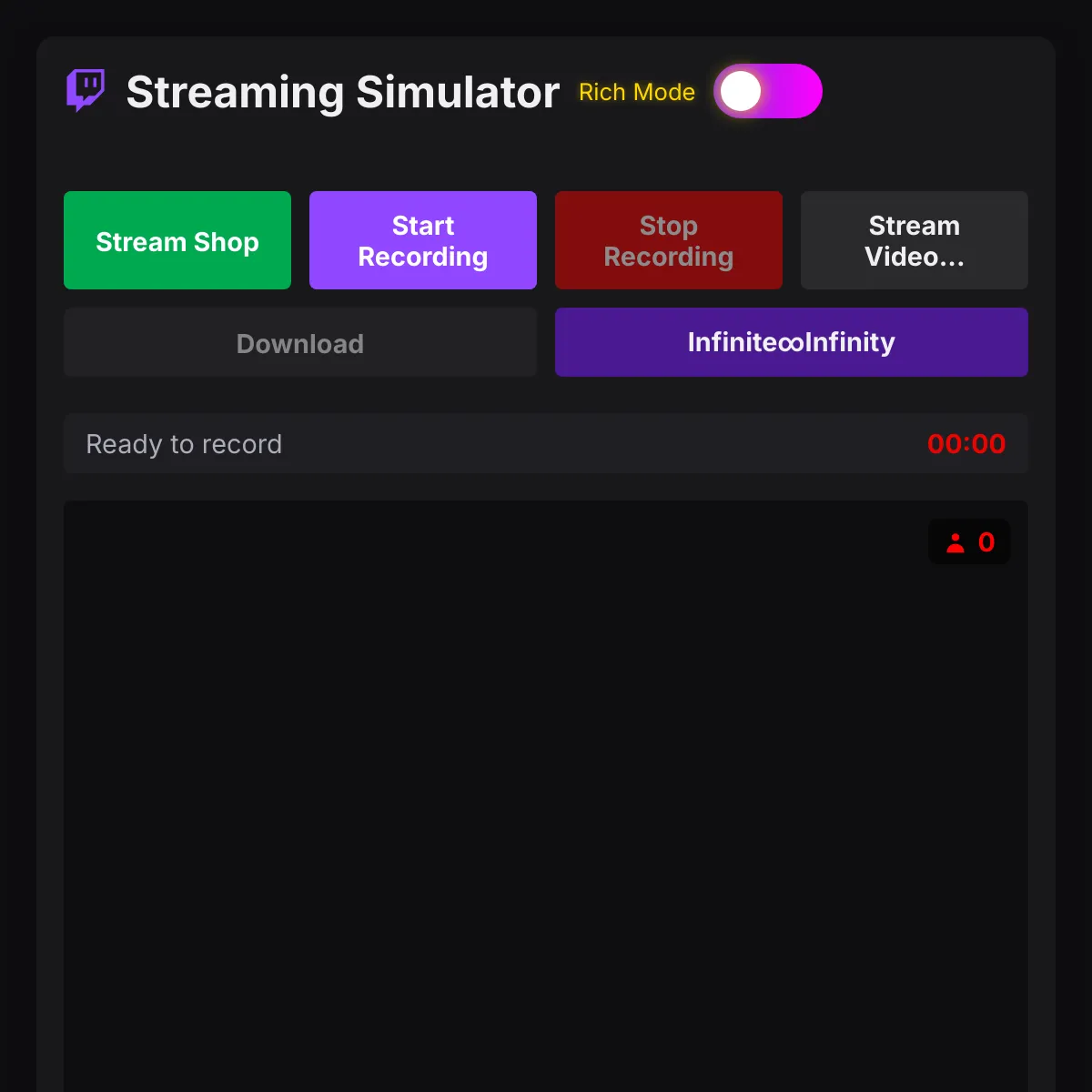This screenshot has height=1092, width=1092.
Task: Tap the Download button
Action: [x=300, y=343]
